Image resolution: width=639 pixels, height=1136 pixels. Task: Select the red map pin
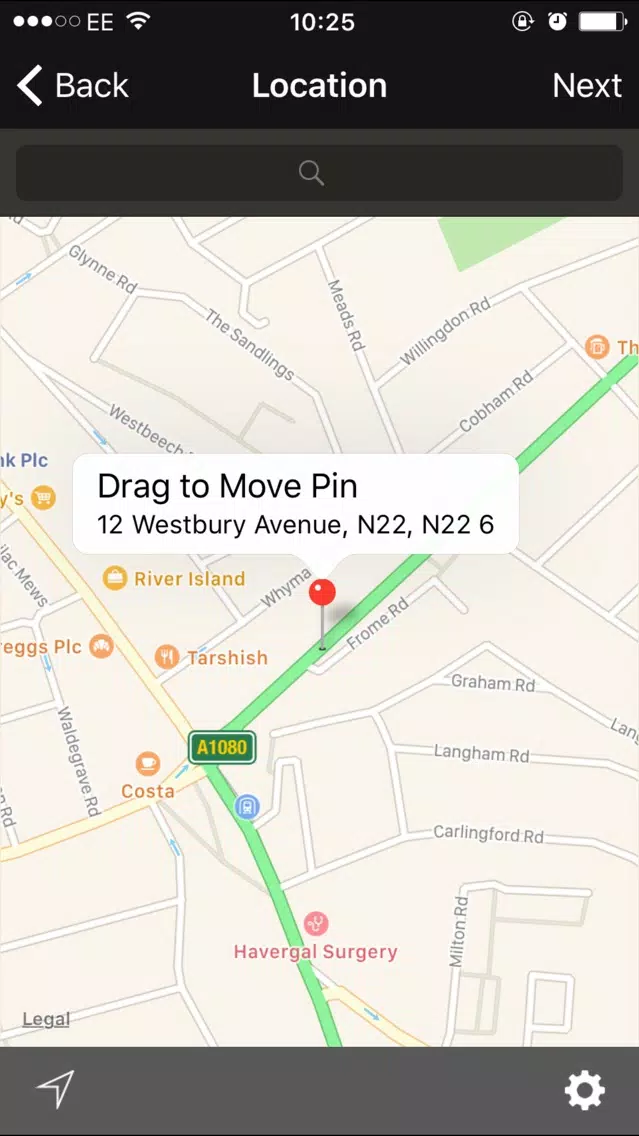point(322,594)
